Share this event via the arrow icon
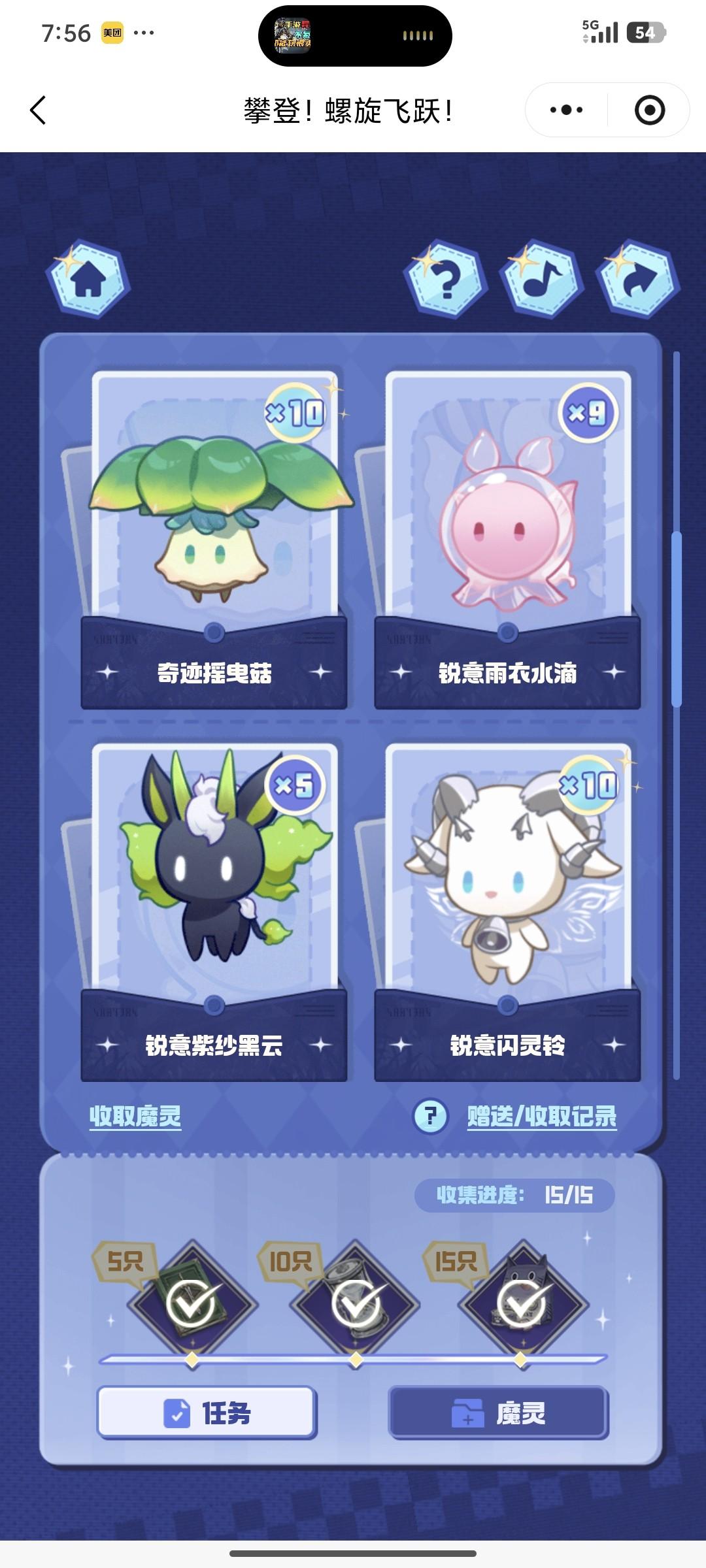Screen dimensions: 706x1568 pyautogui.click(x=638, y=280)
